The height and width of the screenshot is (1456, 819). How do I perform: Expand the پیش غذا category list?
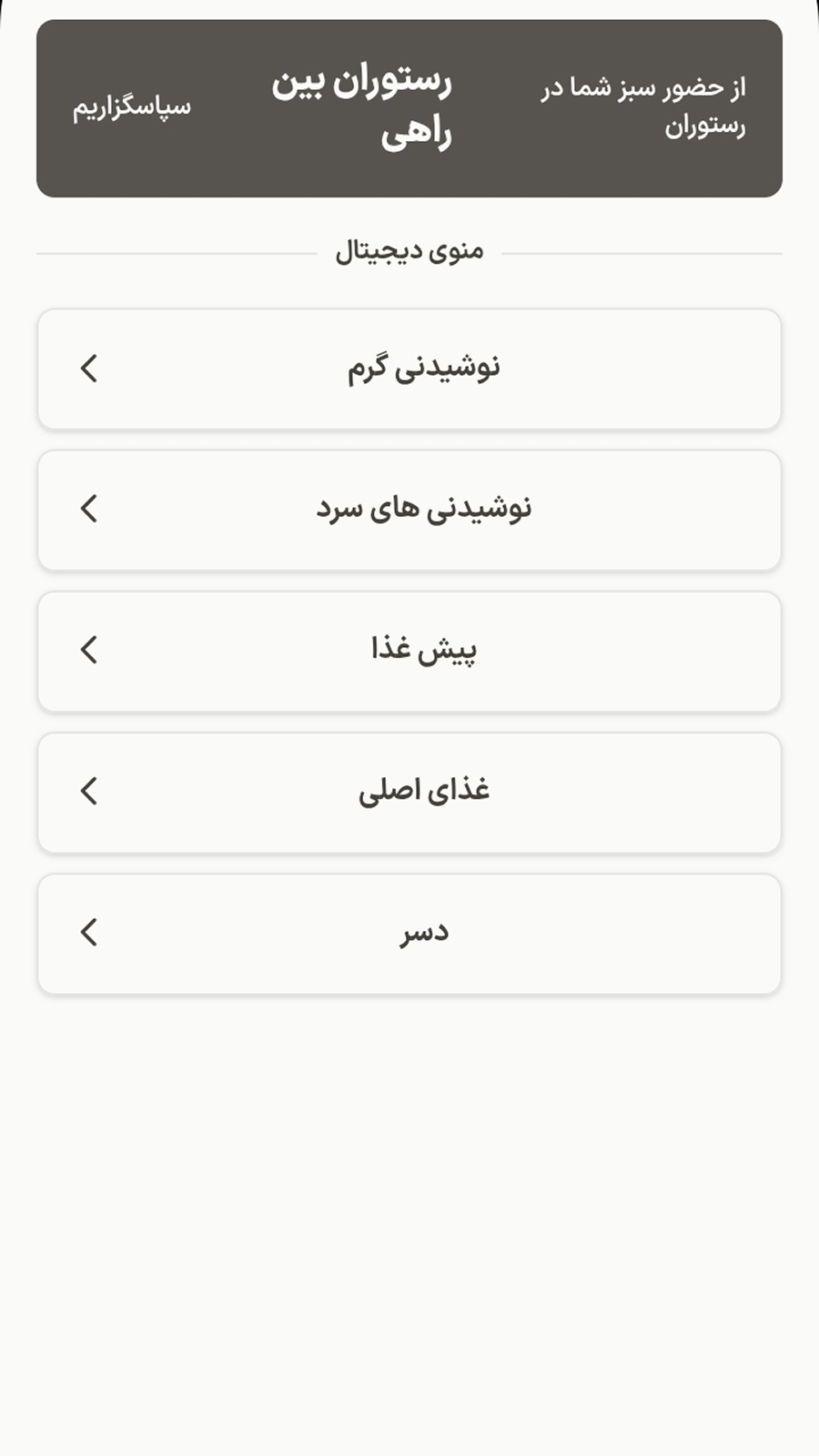click(x=409, y=651)
